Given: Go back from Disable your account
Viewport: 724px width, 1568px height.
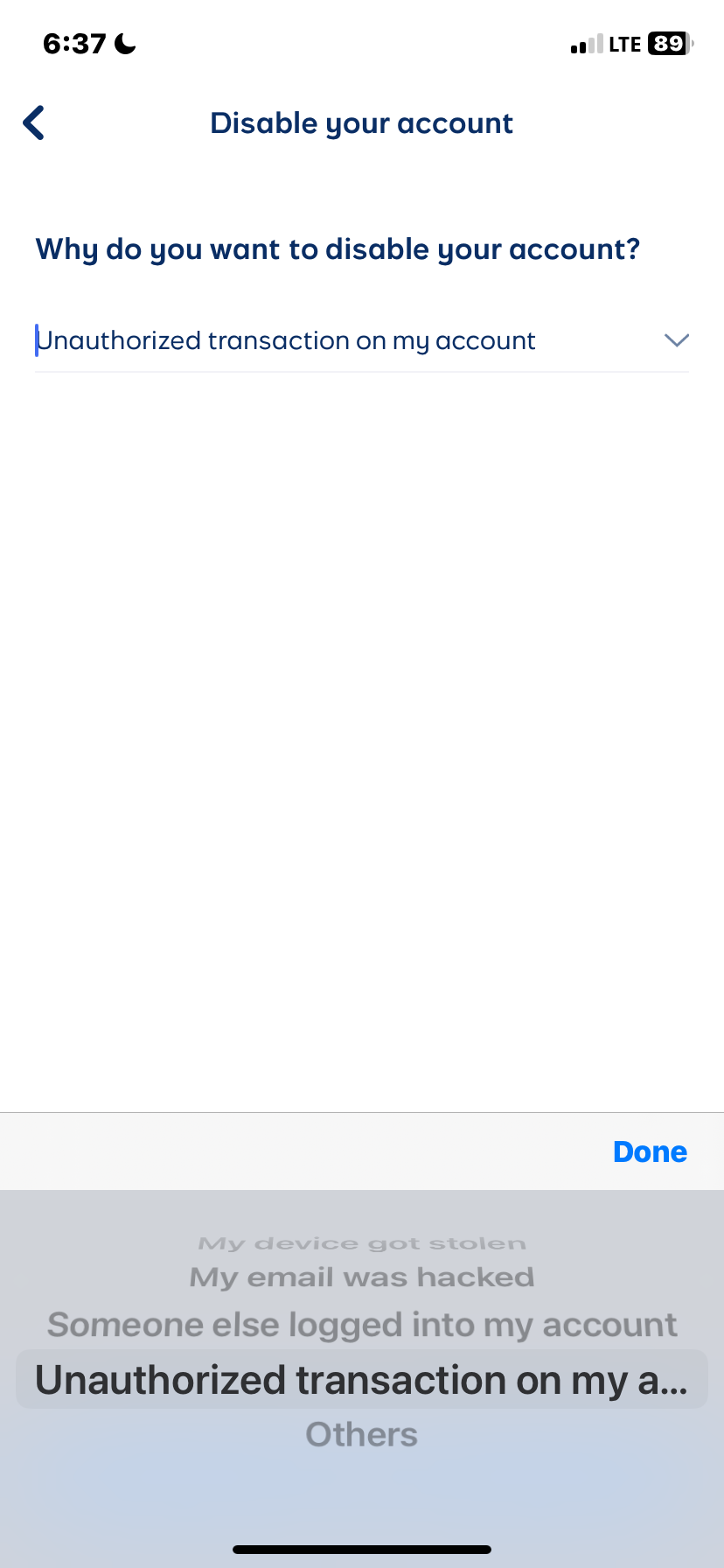Looking at the screenshot, I should pos(34,123).
